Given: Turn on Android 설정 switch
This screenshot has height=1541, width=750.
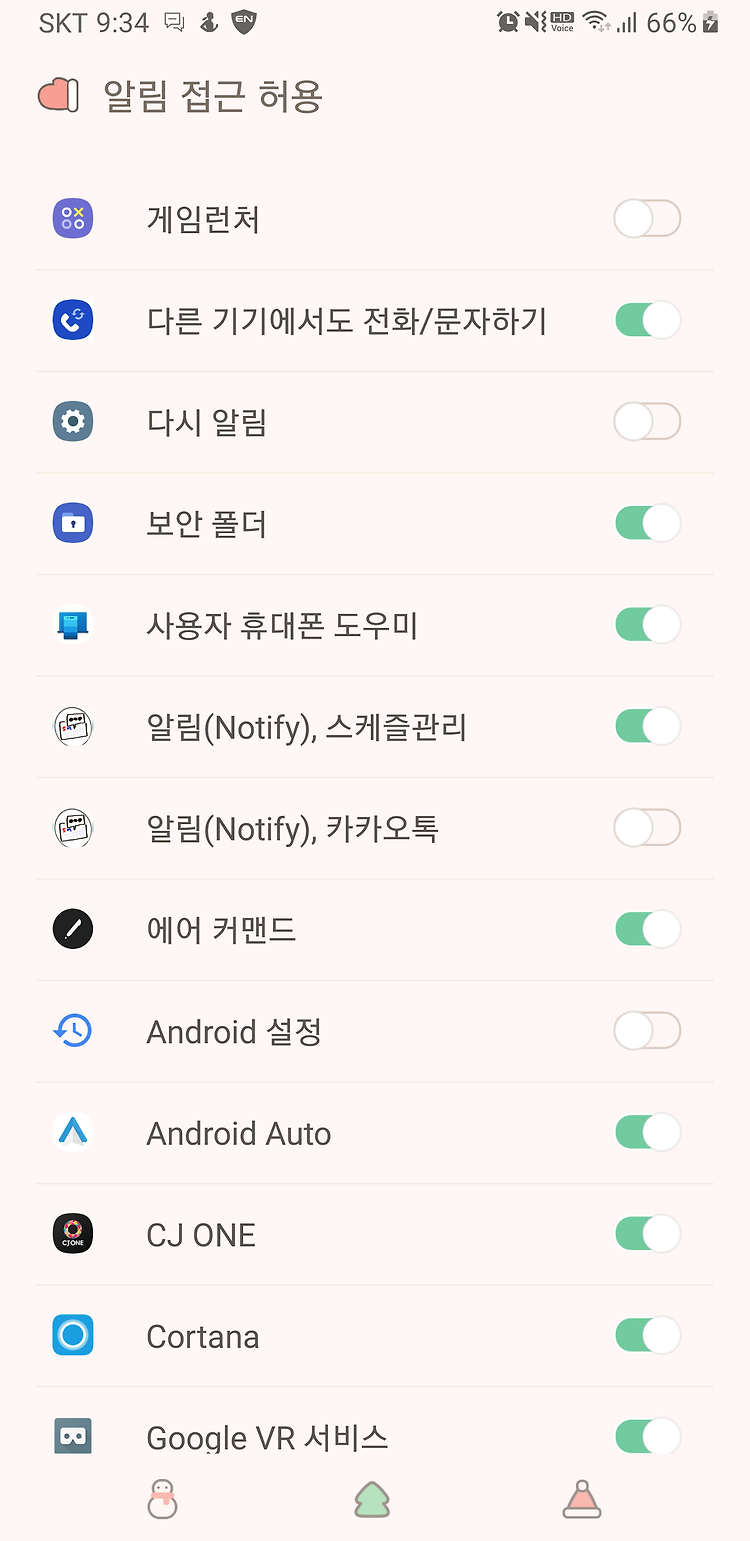Looking at the screenshot, I should pos(647,1031).
